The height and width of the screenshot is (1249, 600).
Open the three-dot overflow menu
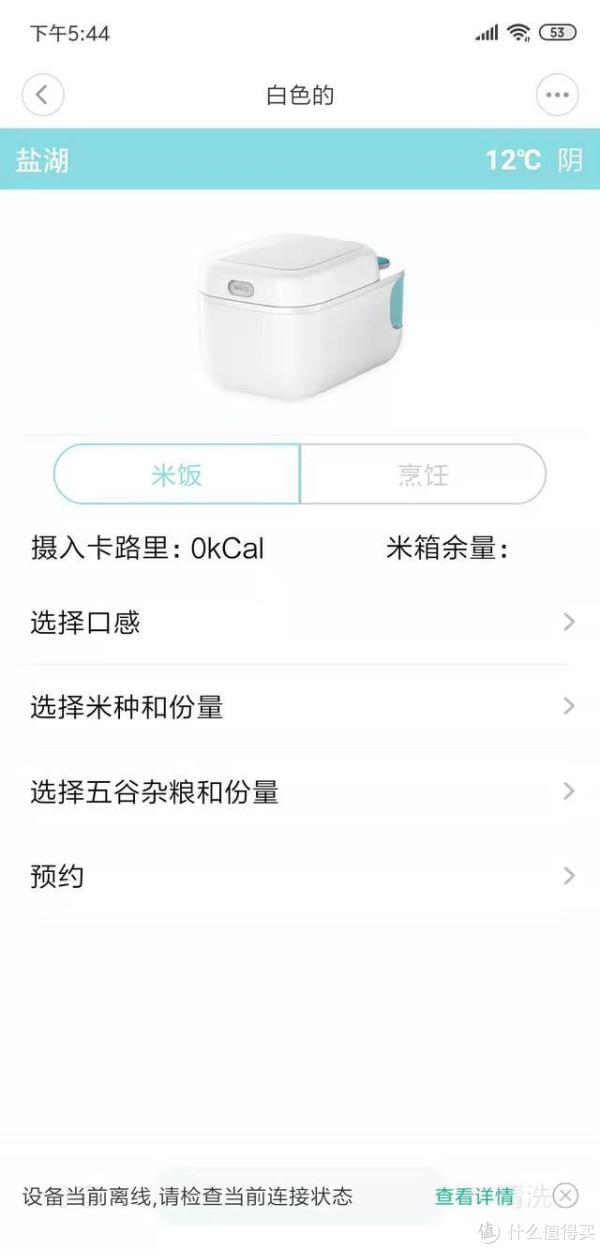point(557,95)
